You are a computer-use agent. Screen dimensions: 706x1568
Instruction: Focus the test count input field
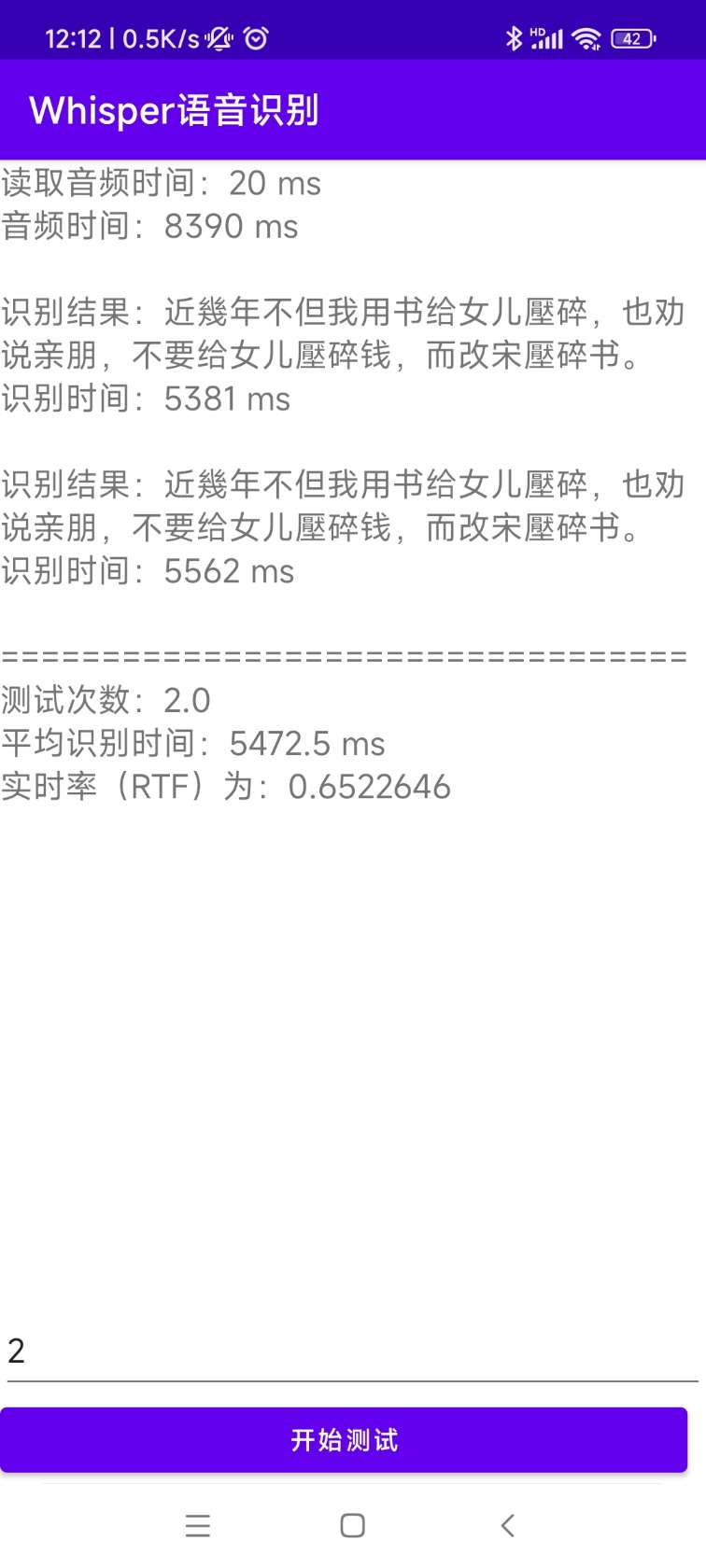353,1351
